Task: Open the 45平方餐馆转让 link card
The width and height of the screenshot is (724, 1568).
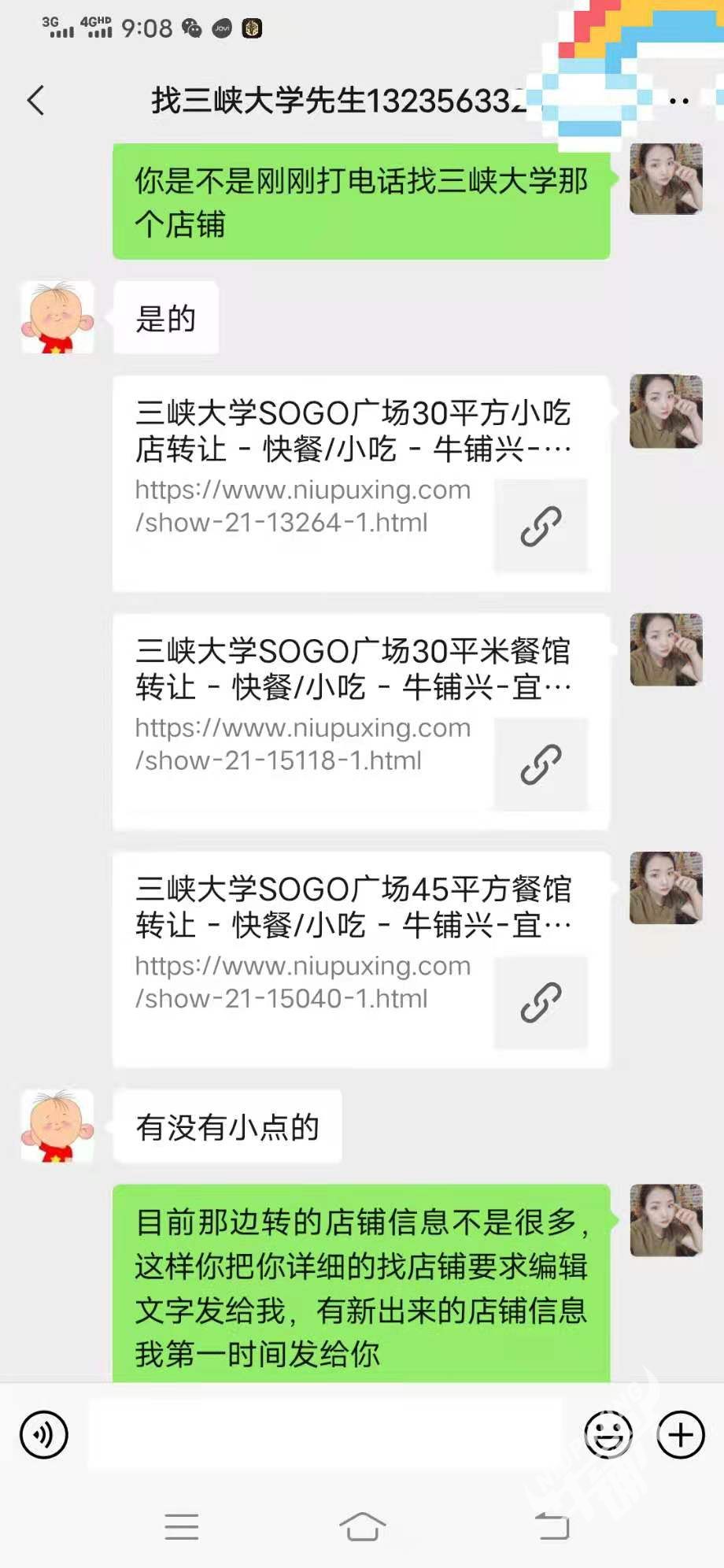Action: pyautogui.click(x=360, y=959)
